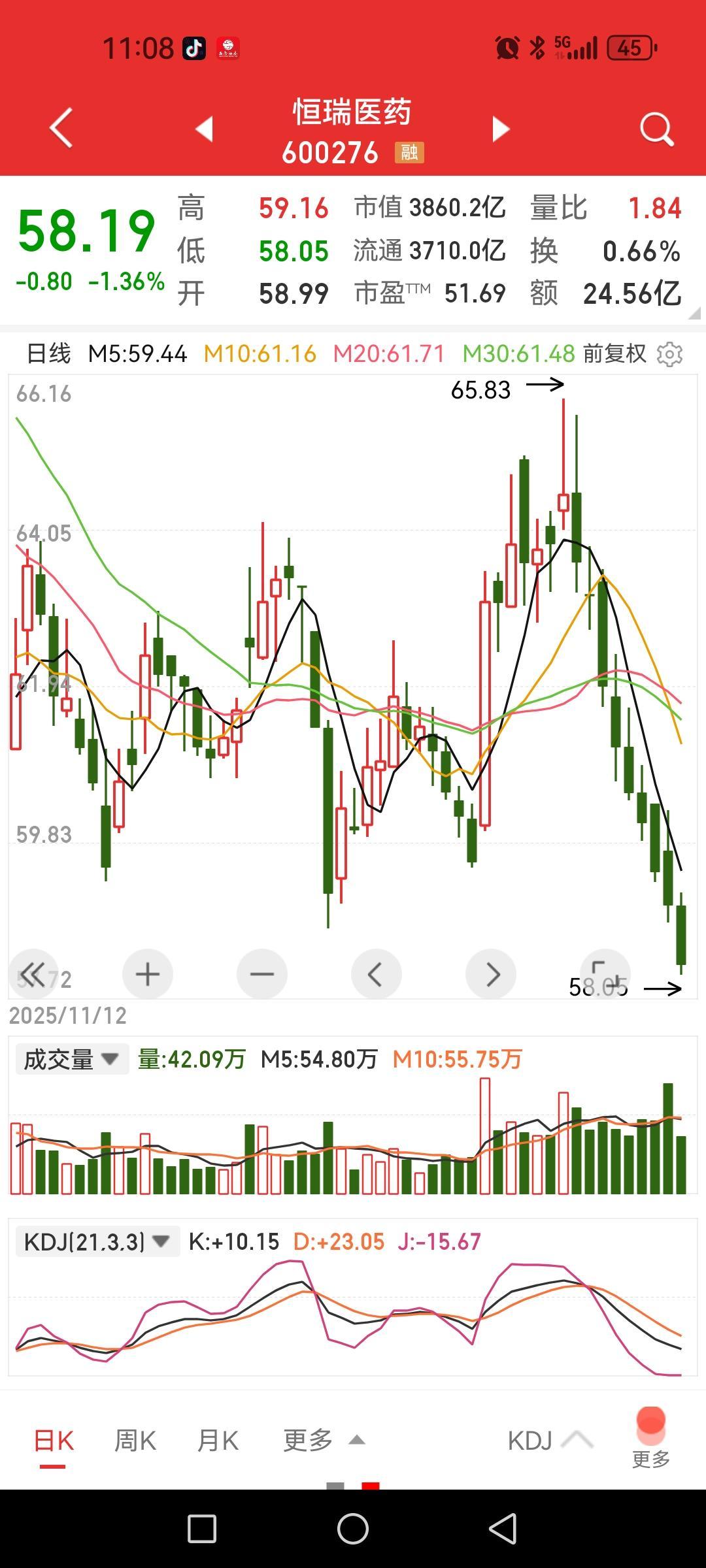706x1568 pixels.
Task: Zoom out of chart with minus icon
Action: click(x=261, y=973)
